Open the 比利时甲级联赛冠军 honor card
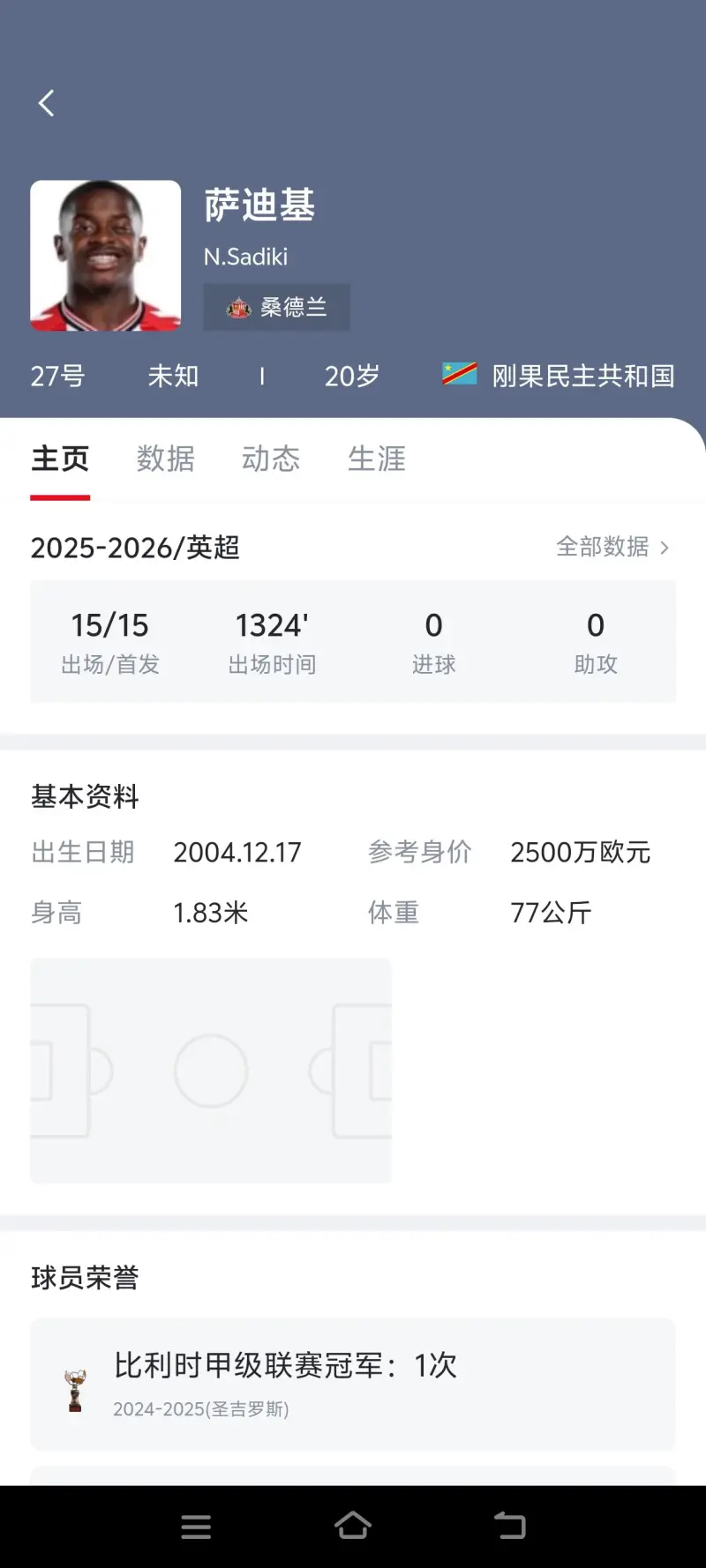Image resolution: width=706 pixels, height=1568 pixels. (x=353, y=1383)
